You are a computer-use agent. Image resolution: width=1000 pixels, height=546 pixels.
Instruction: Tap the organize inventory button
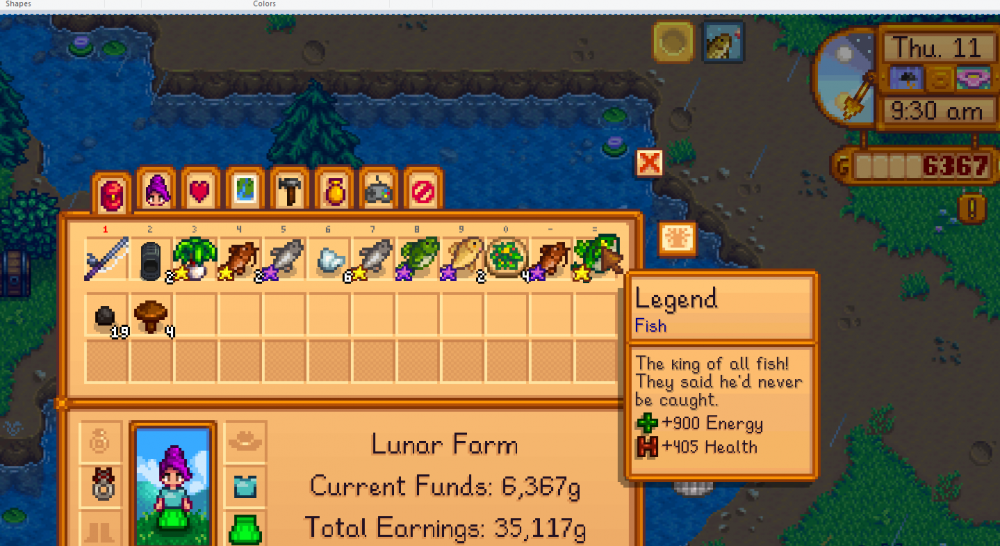677,240
